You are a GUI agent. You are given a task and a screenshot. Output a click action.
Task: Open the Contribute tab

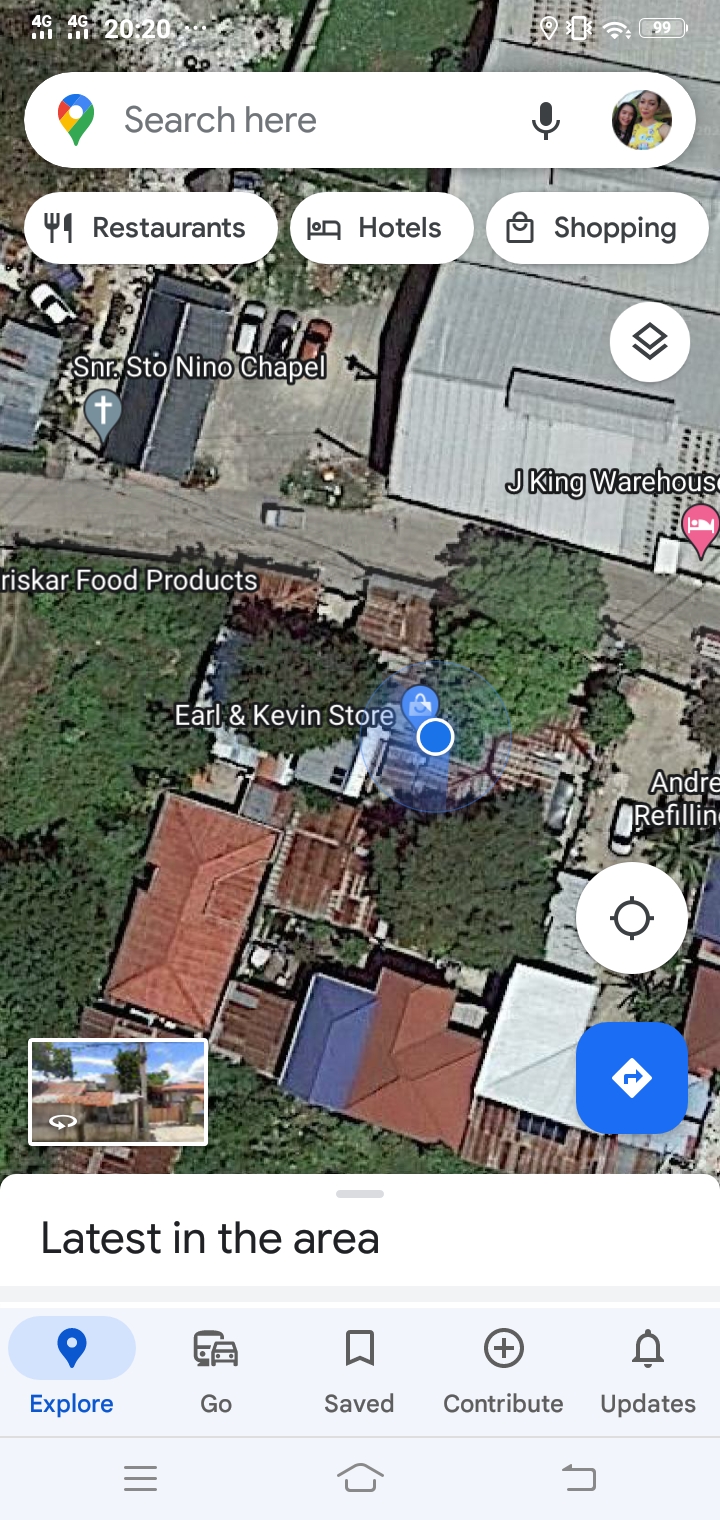[x=503, y=1372]
